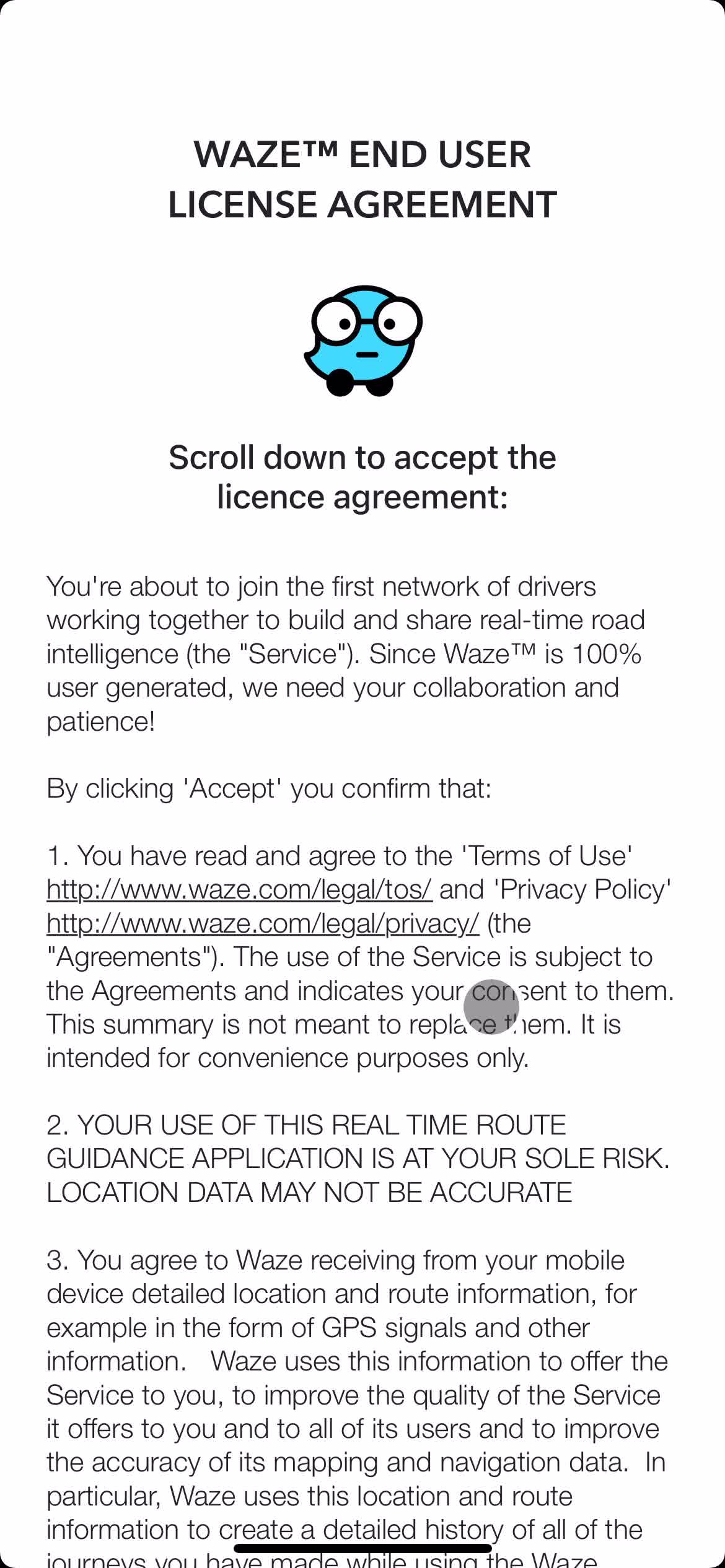Open the Privacy Policy link
The height and width of the screenshot is (1568, 725).
pyautogui.click(x=263, y=923)
